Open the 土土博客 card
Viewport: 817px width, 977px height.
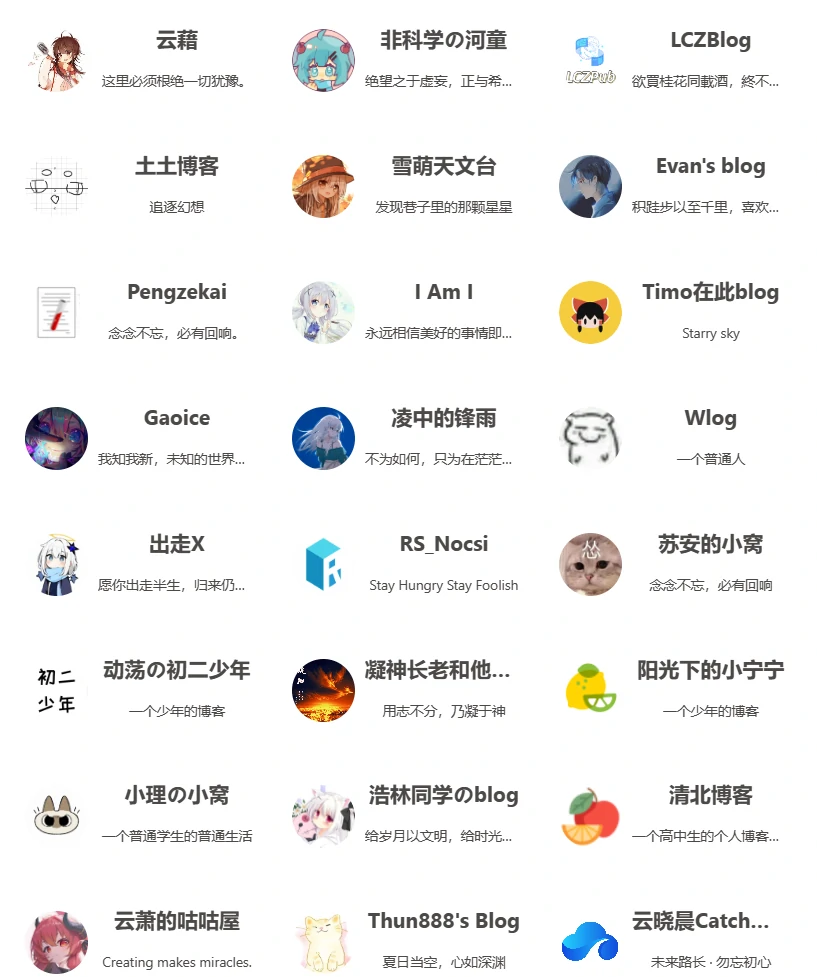tap(176, 167)
